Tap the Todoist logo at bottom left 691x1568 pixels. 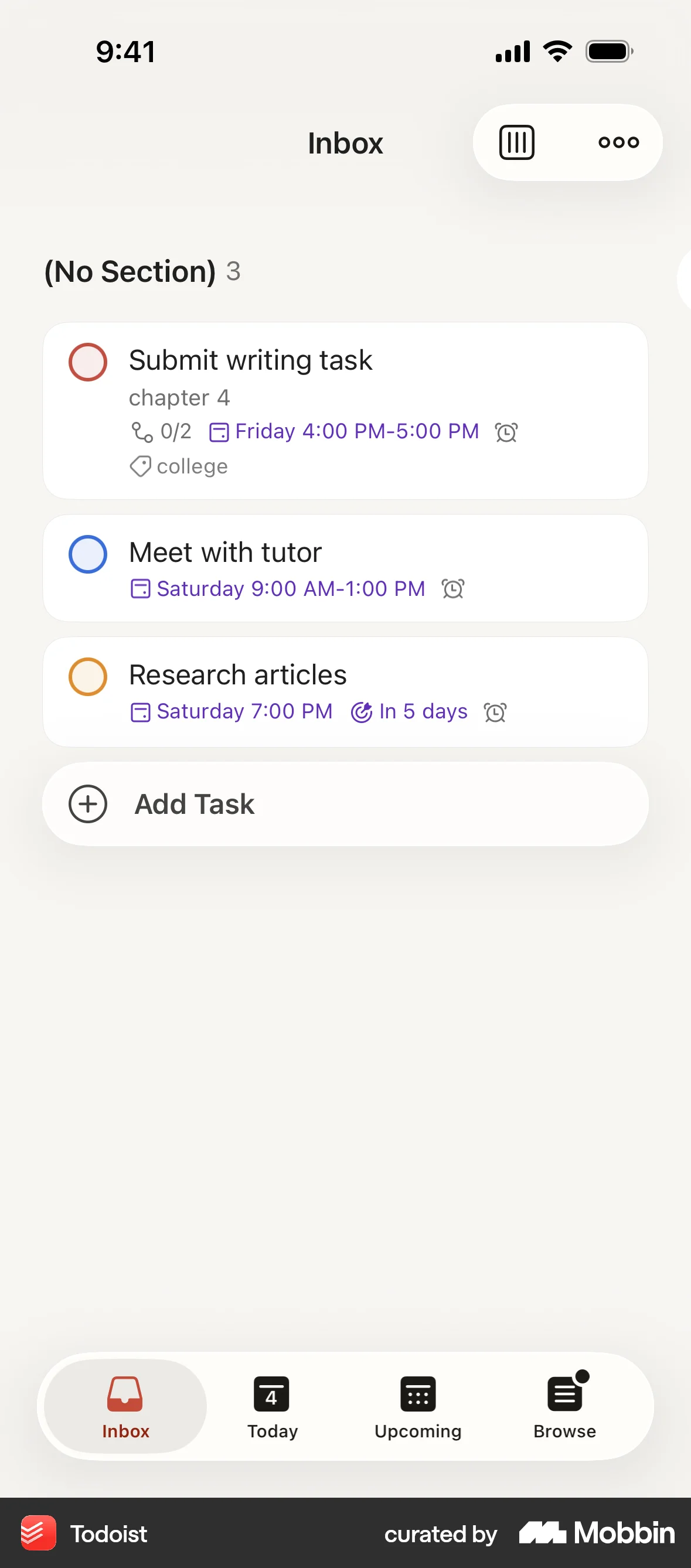(x=38, y=1534)
